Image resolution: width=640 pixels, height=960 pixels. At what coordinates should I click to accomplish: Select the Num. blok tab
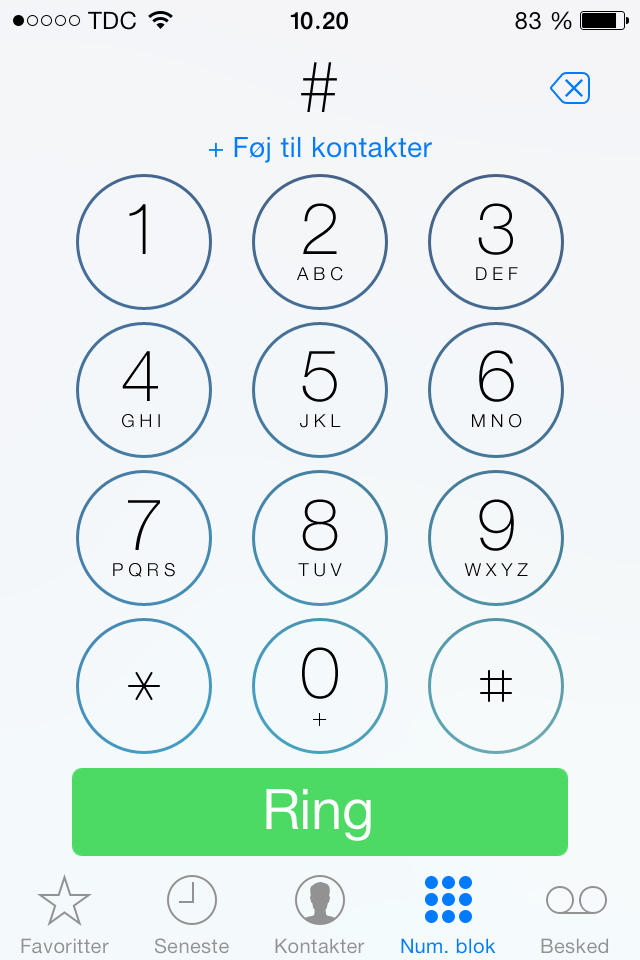[448, 914]
